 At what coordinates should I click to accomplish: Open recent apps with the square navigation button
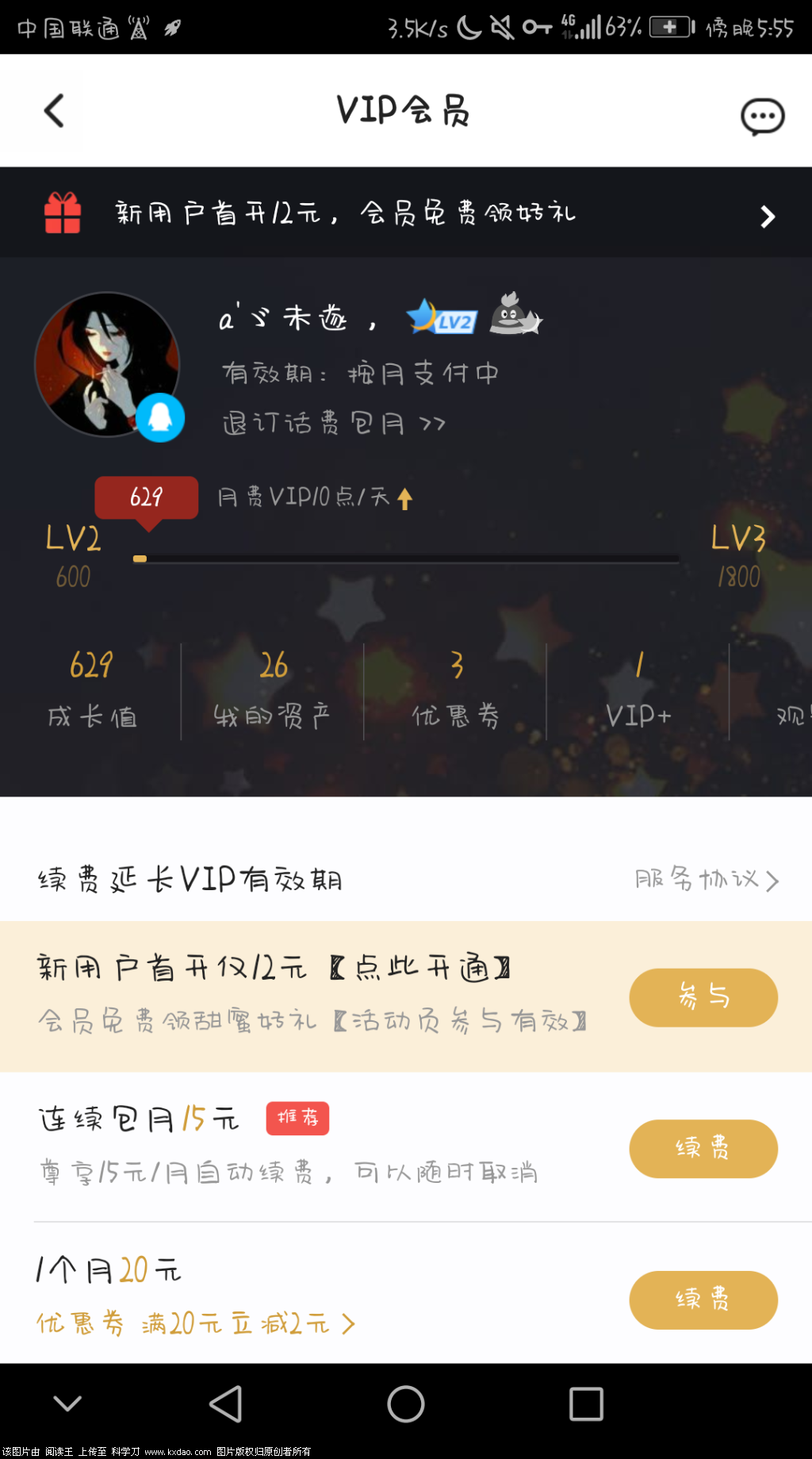coord(585,1403)
